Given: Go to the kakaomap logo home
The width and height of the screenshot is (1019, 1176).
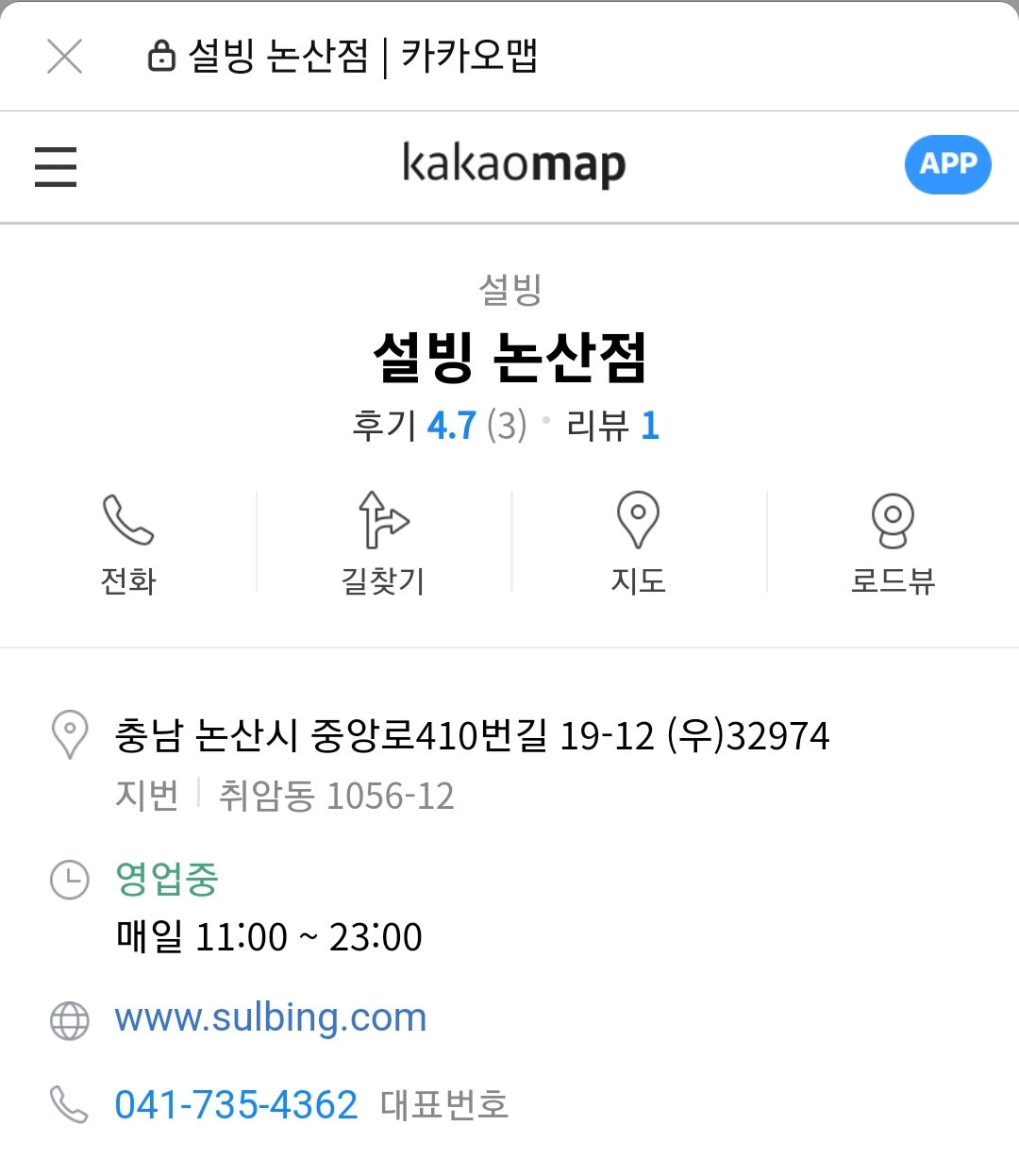Looking at the screenshot, I should (514, 165).
